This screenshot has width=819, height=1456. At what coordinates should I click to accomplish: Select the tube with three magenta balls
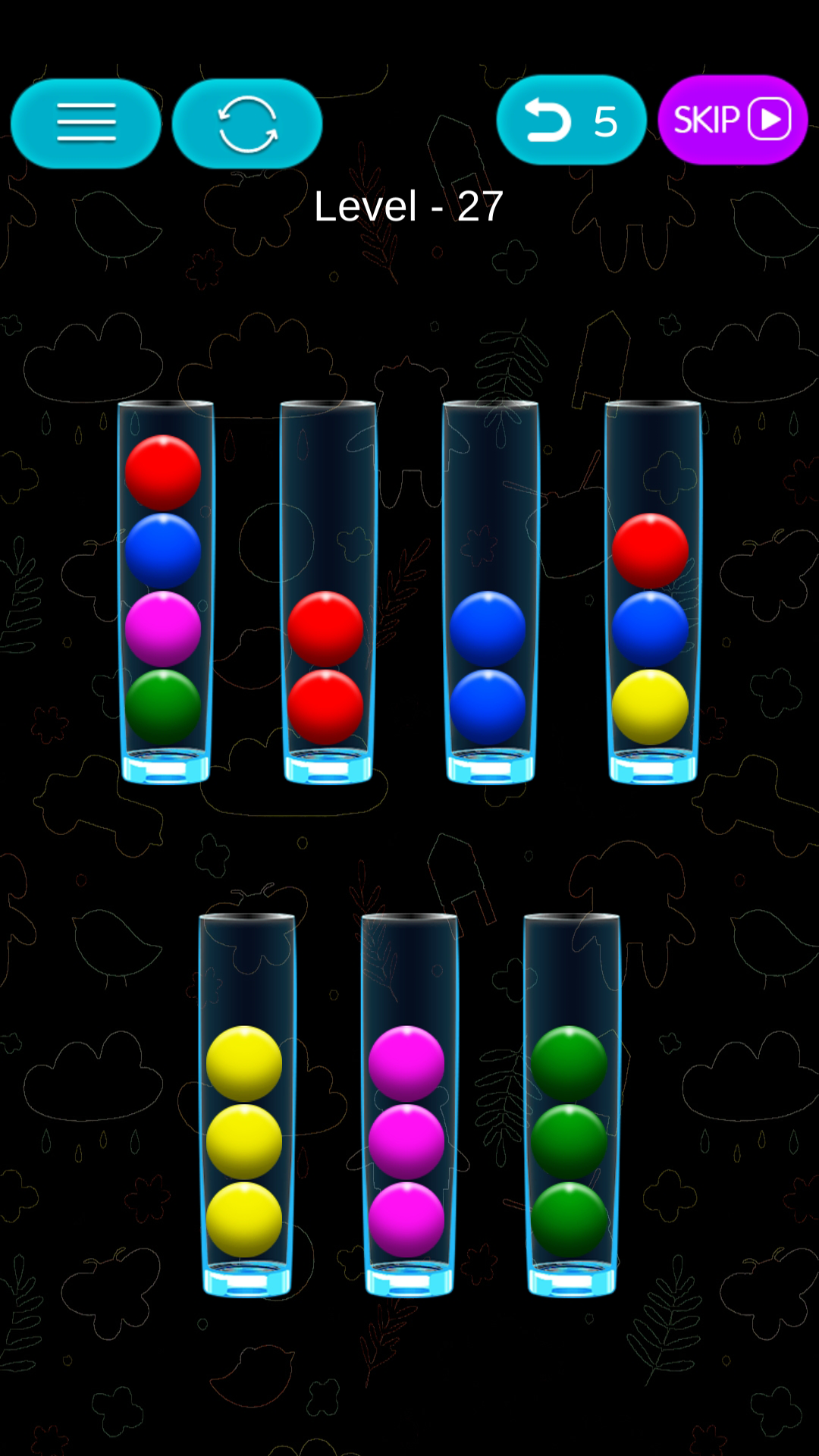(x=409, y=1106)
